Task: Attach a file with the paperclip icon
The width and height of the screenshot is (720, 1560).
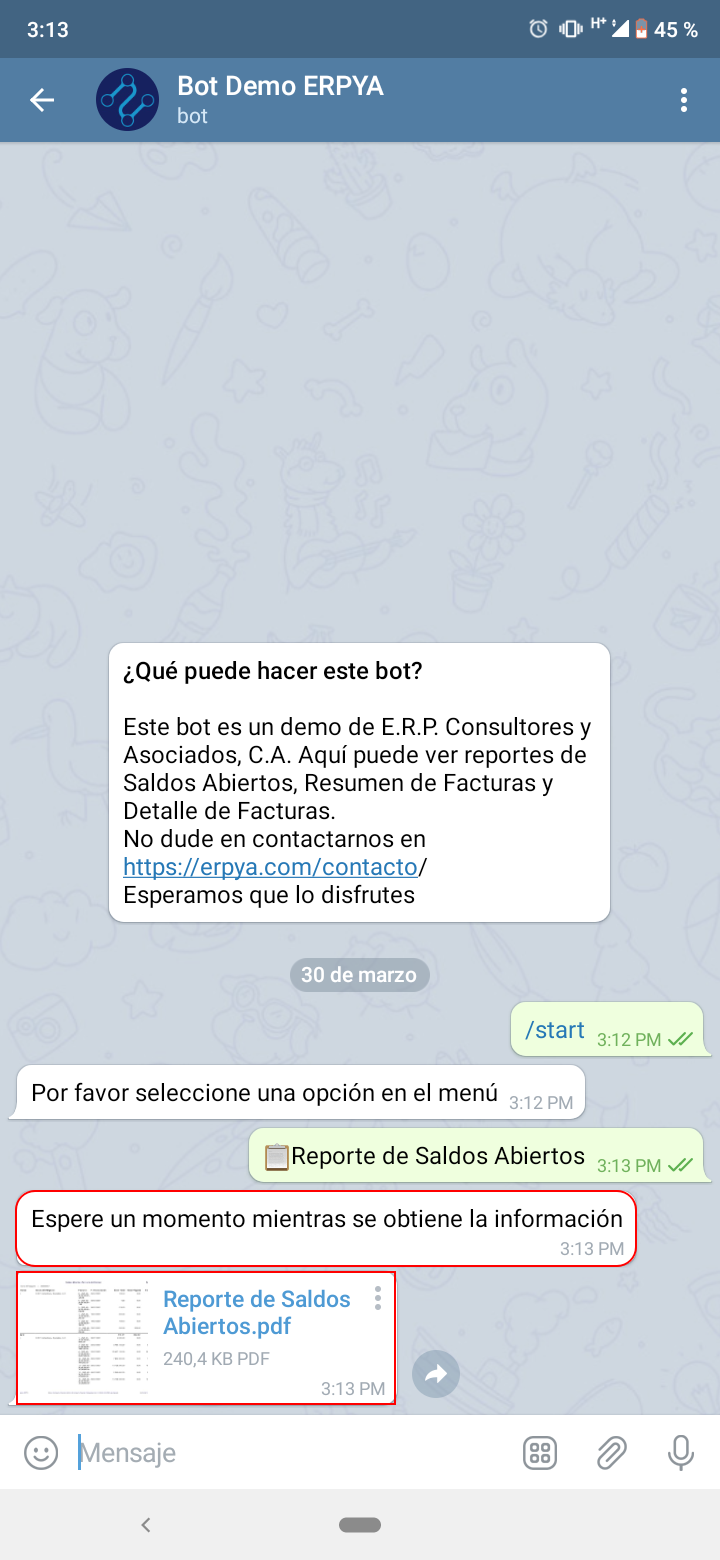Action: (613, 1452)
